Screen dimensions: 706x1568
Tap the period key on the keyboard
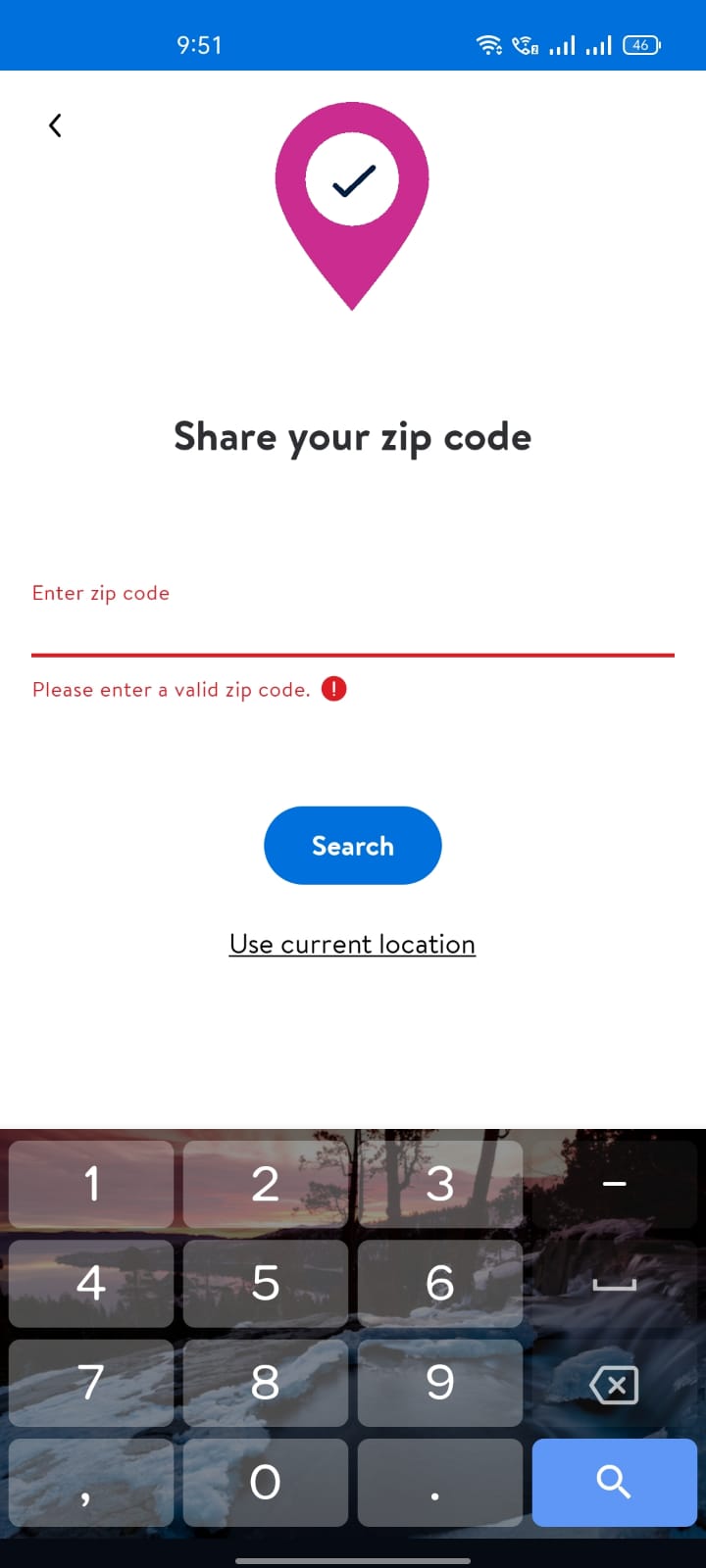click(439, 1483)
